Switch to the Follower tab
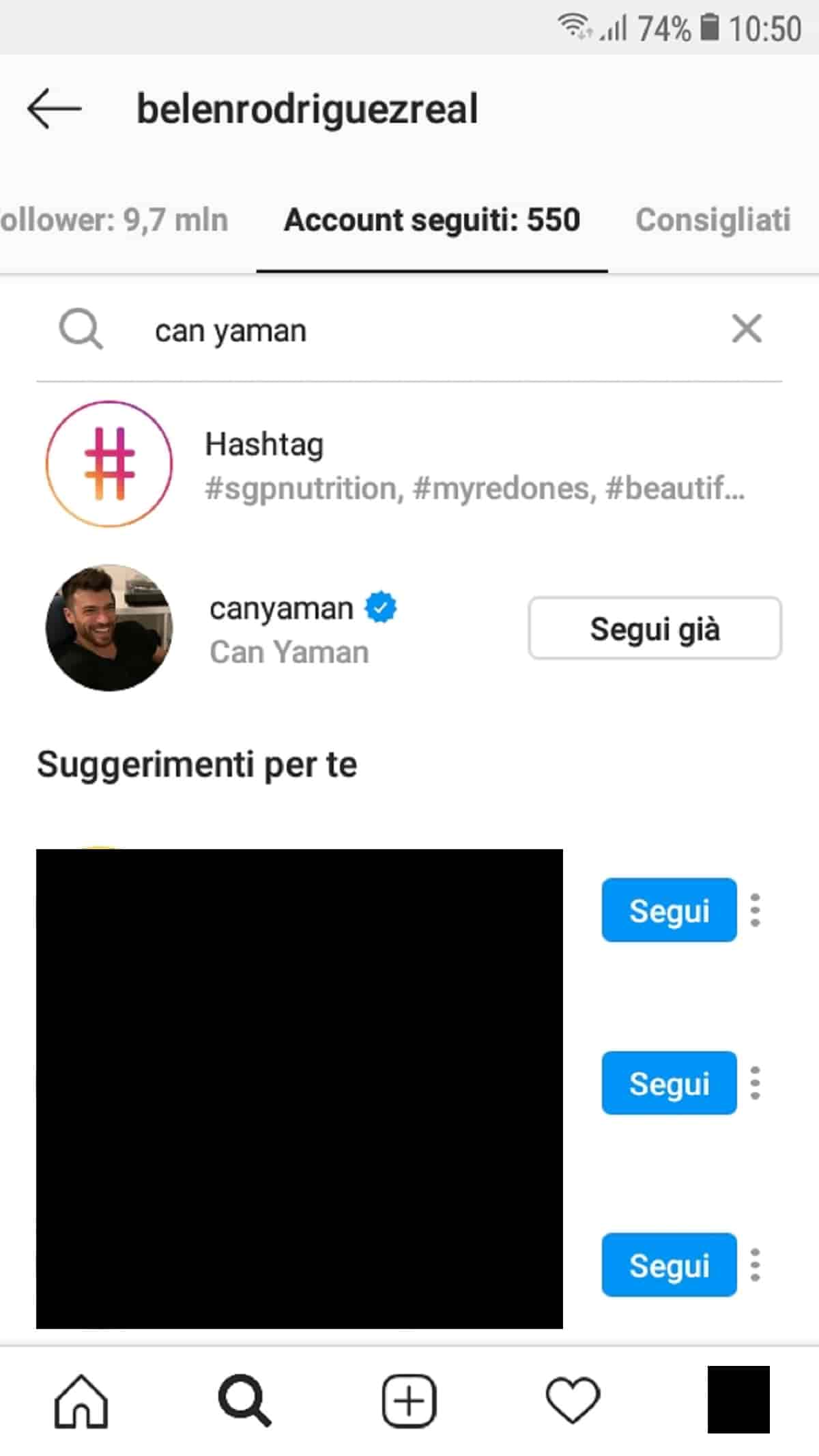This screenshot has height=1456, width=819. pyautogui.click(x=114, y=220)
